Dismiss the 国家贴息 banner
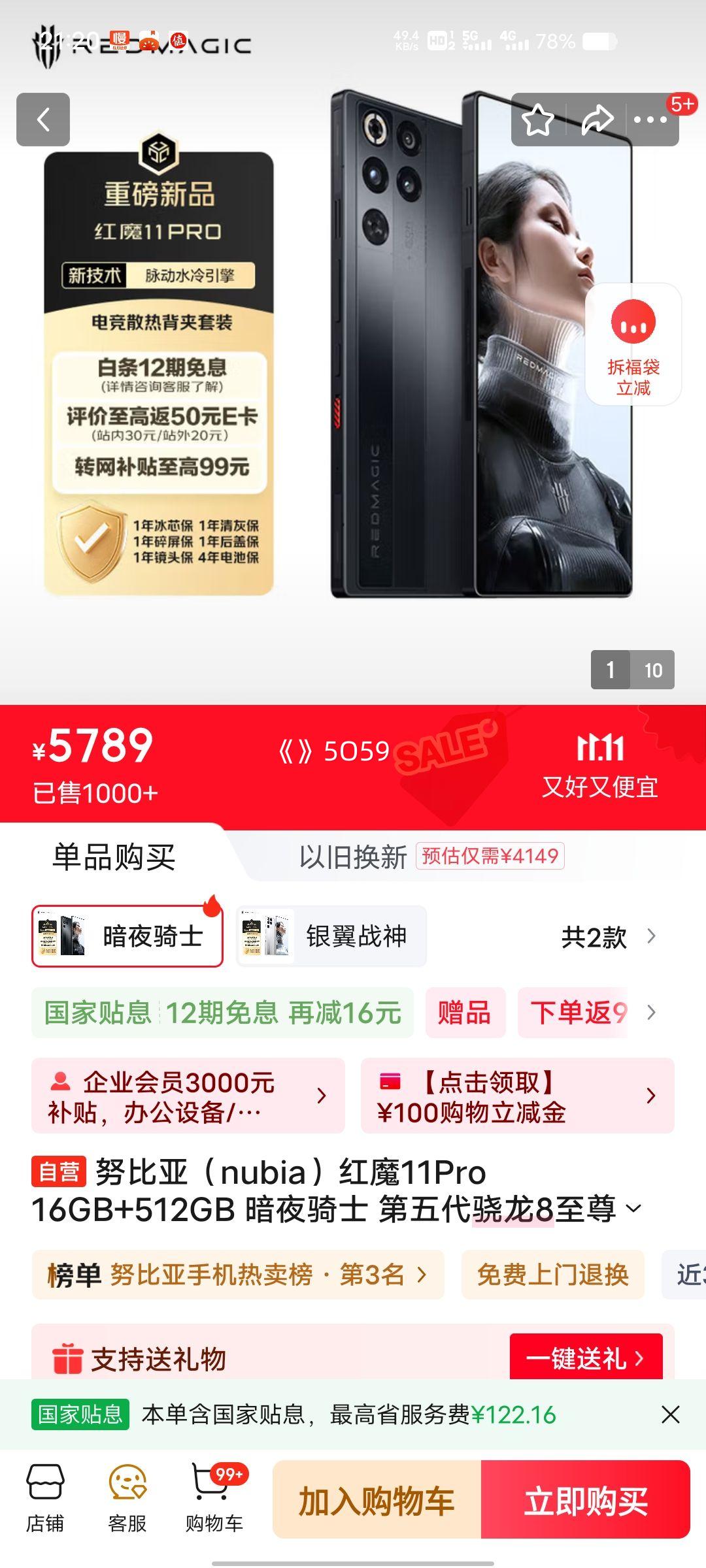This screenshot has height=1568, width=706. tap(670, 1414)
